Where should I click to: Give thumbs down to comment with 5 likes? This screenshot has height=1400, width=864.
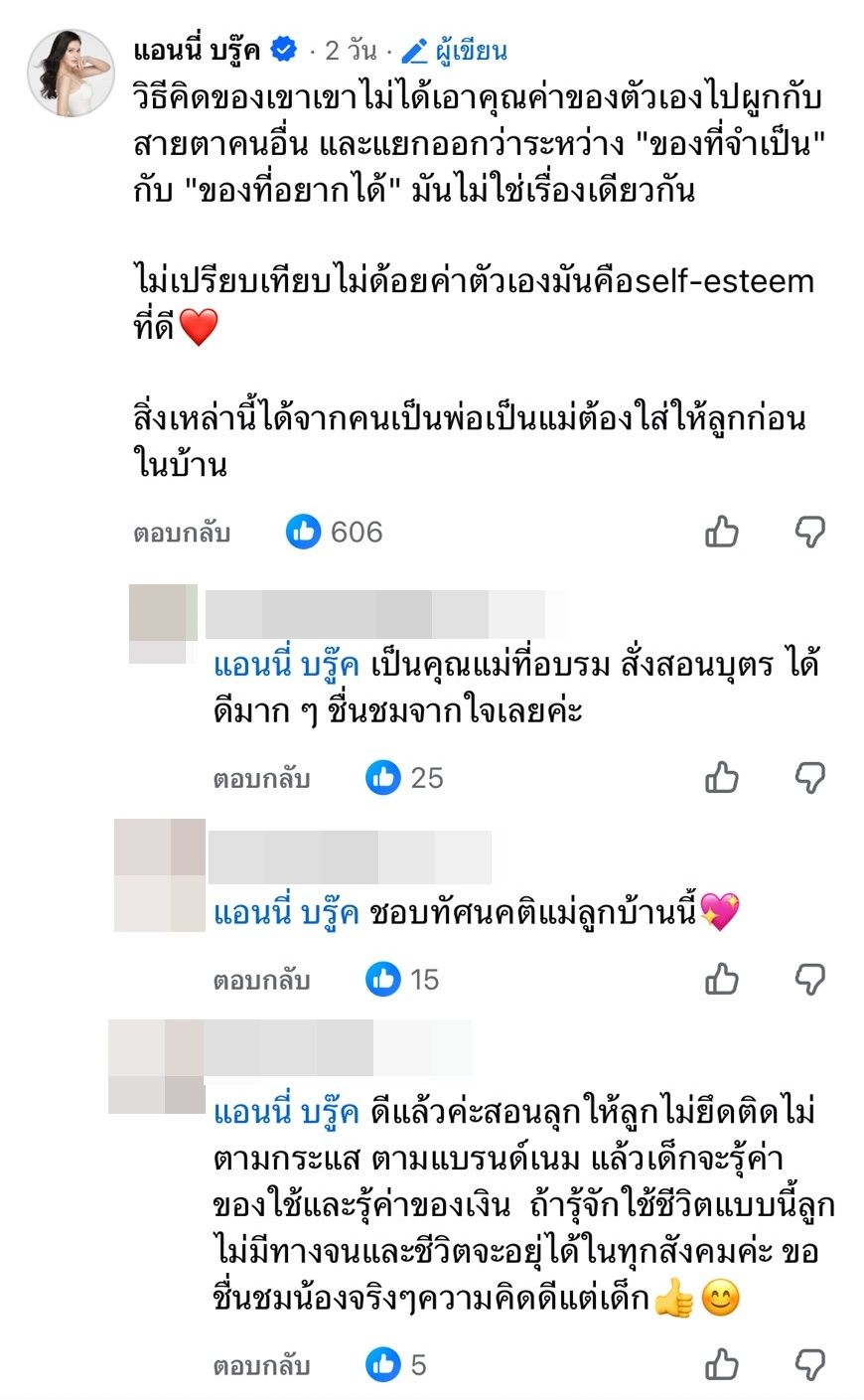[x=811, y=1365]
